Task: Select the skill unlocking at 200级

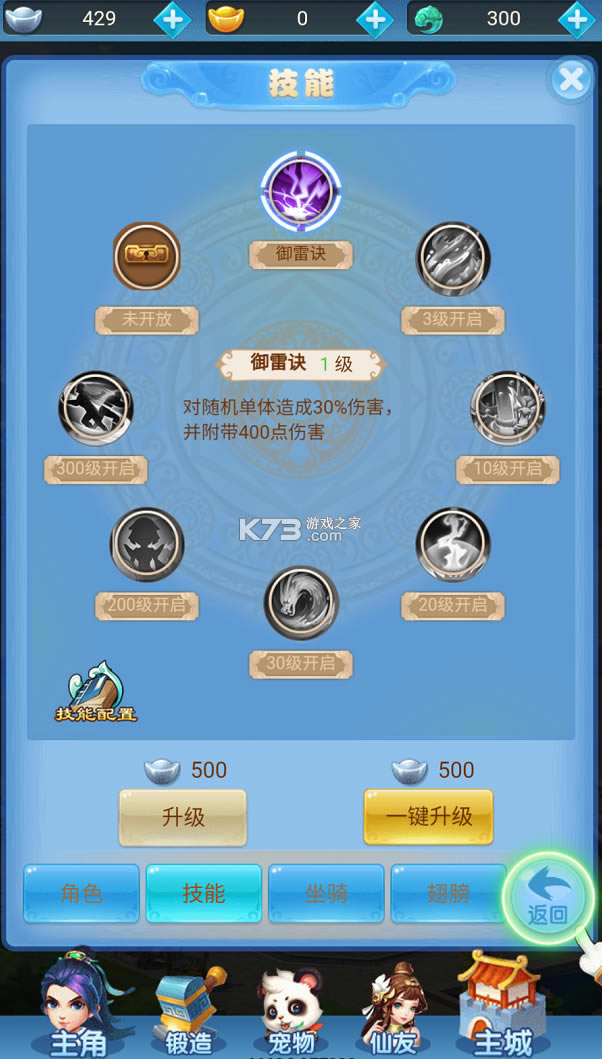Action: (x=147, y=545)
